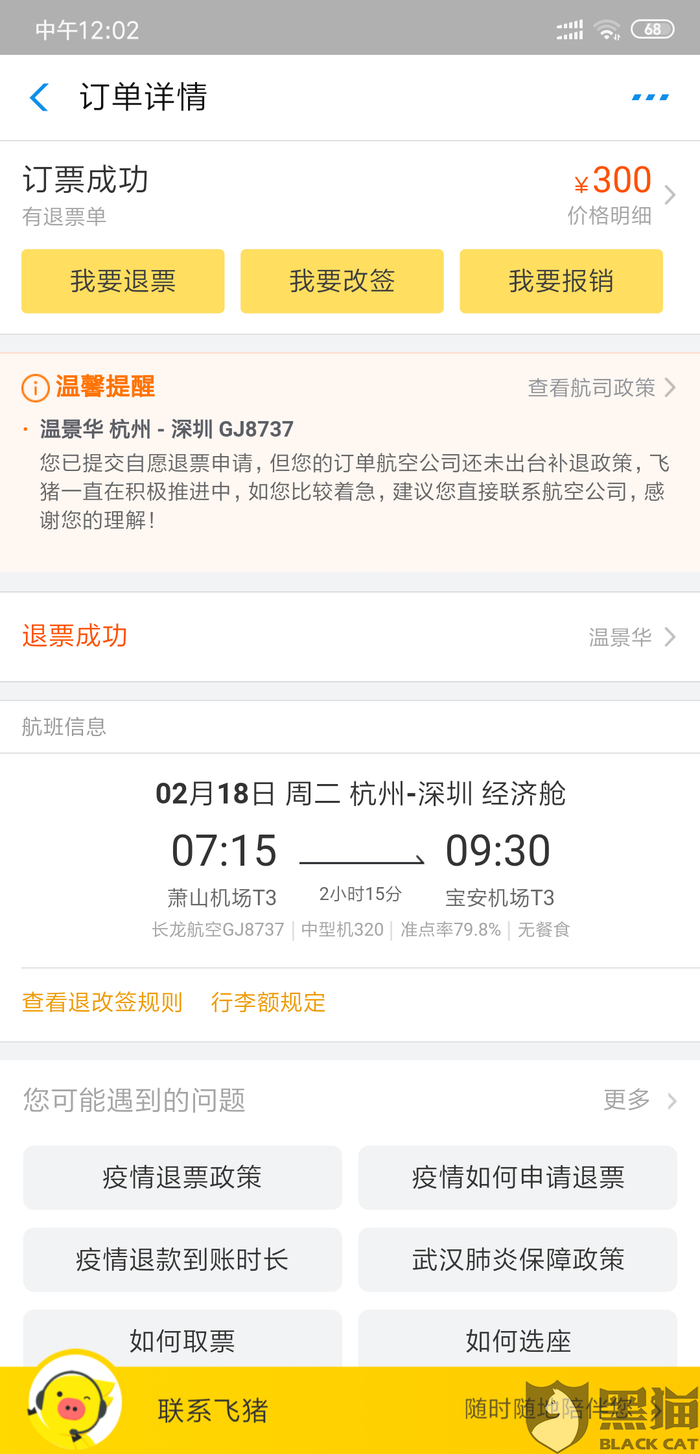
Task: Select the 如何选座 question
Action: [518, 1340]
